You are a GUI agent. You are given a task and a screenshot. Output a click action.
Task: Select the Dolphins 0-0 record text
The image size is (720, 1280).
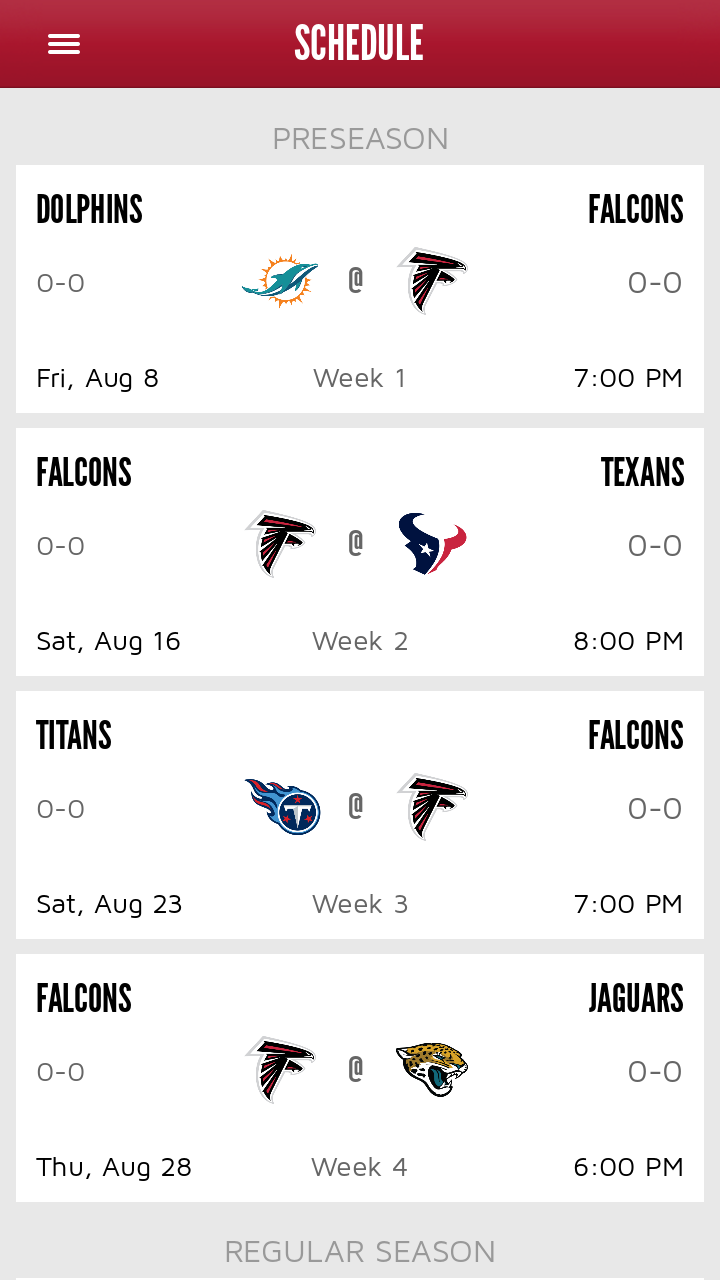[60, 283]
